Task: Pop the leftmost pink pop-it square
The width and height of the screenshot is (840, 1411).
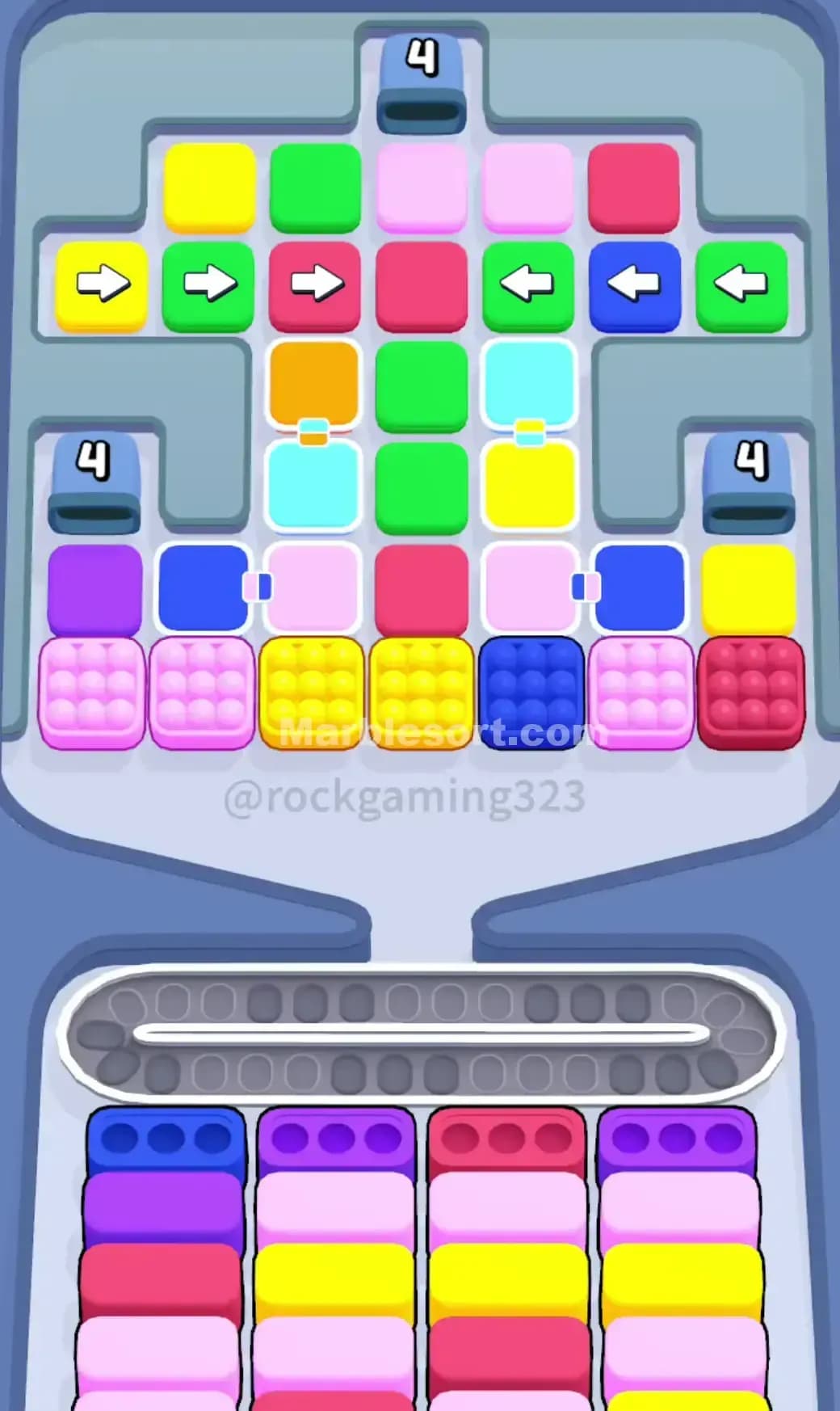Action: tap(91, 697)
